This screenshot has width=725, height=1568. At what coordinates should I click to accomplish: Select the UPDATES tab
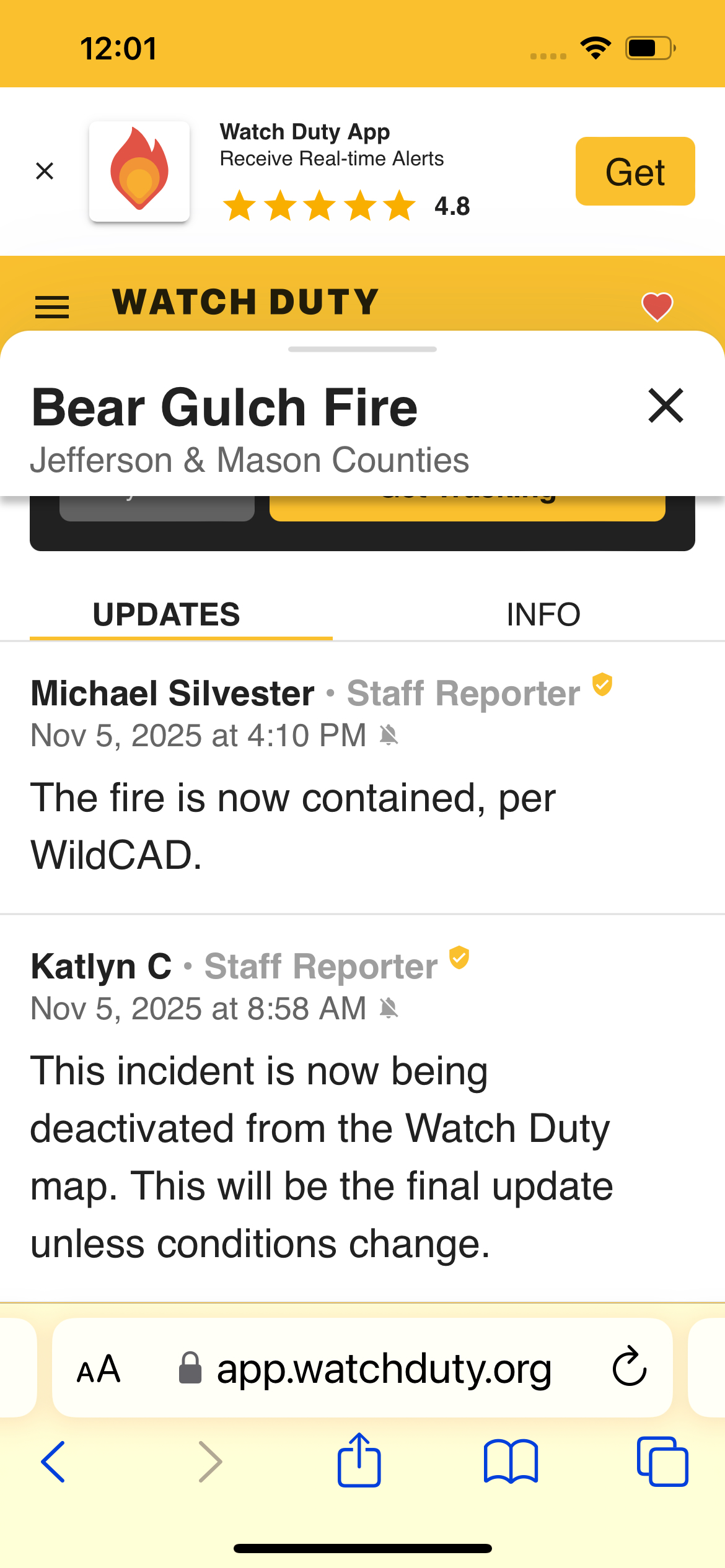tap(166, 614)
